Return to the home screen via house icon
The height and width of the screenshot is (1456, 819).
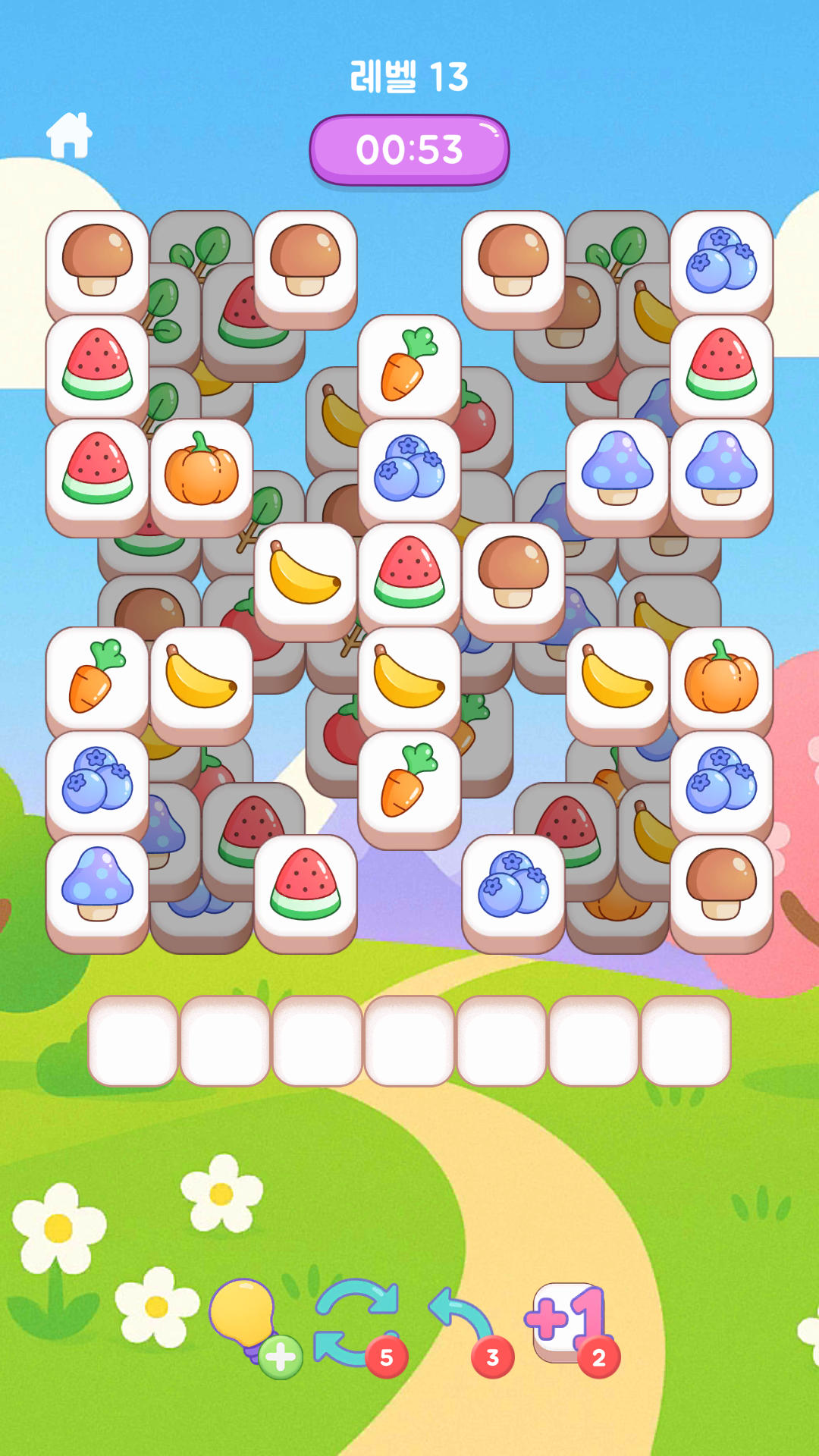[69, 136]
